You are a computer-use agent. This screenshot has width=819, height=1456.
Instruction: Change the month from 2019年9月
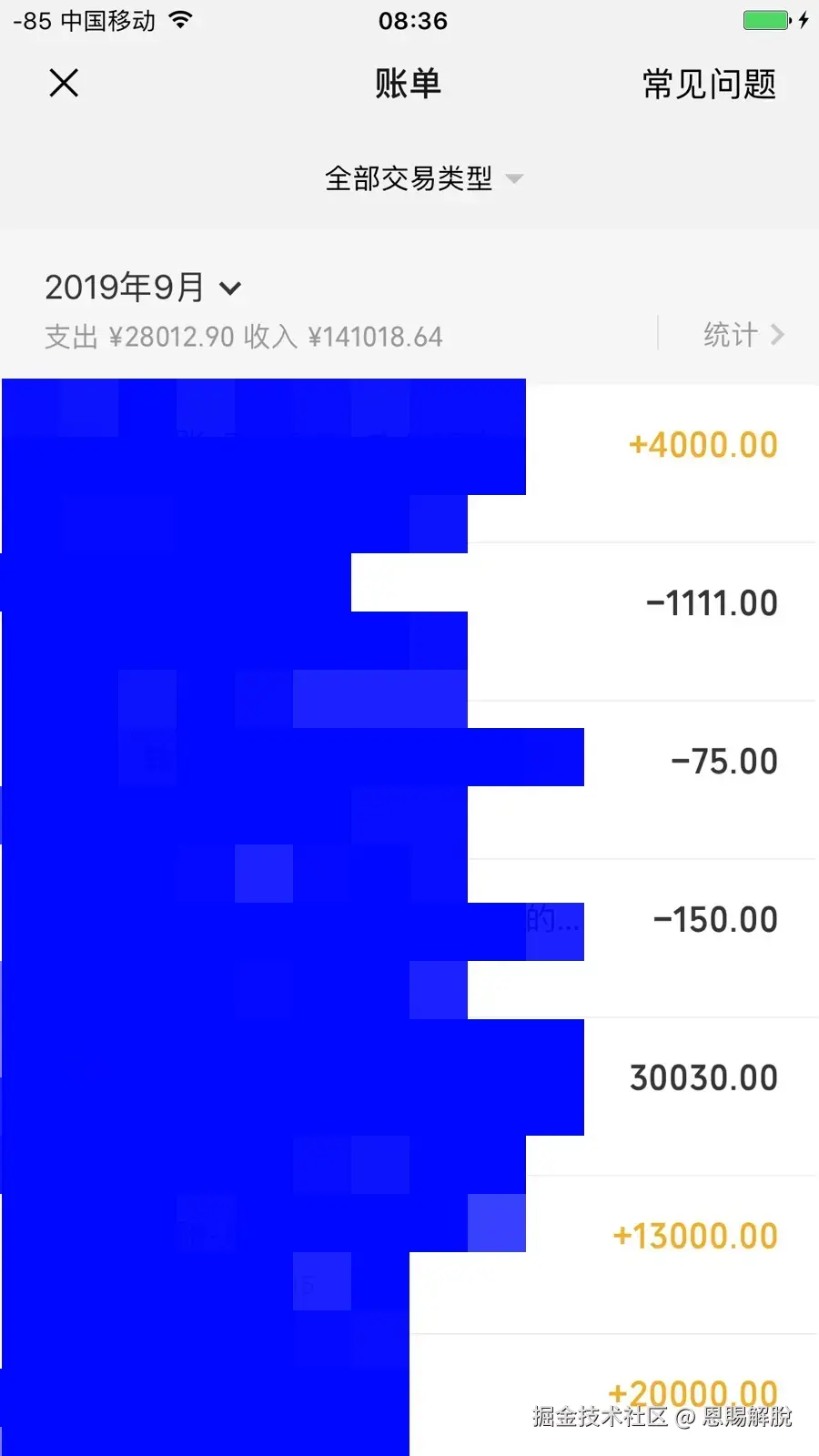[x=143, y=288]
